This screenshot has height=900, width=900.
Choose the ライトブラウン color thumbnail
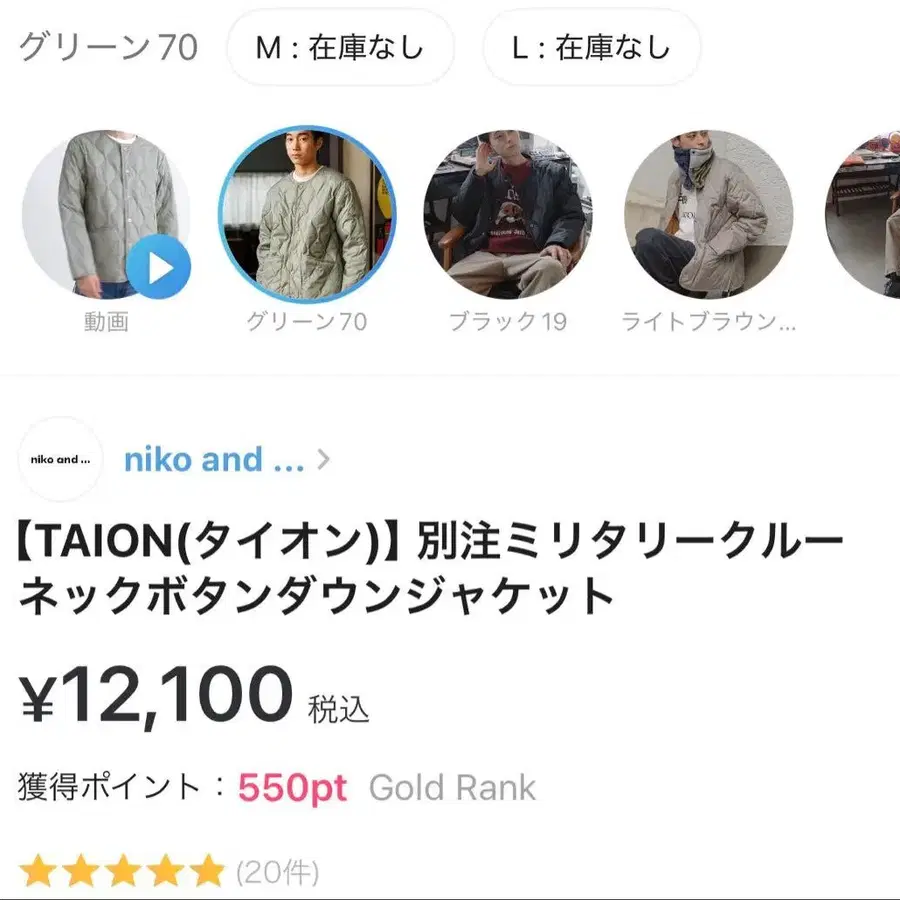708,214
